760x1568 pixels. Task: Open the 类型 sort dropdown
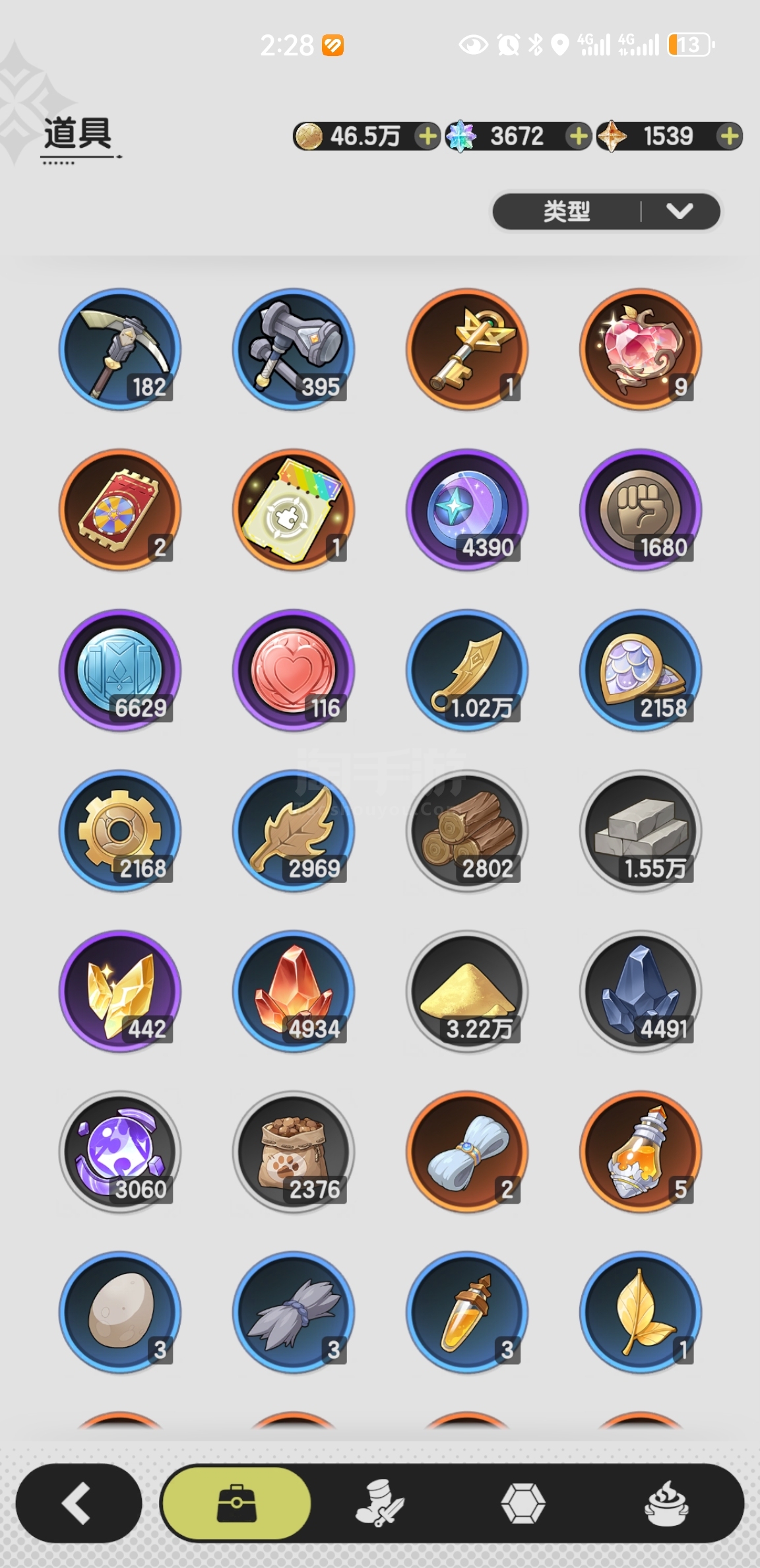pyautogui.click(x=606, y=212)
